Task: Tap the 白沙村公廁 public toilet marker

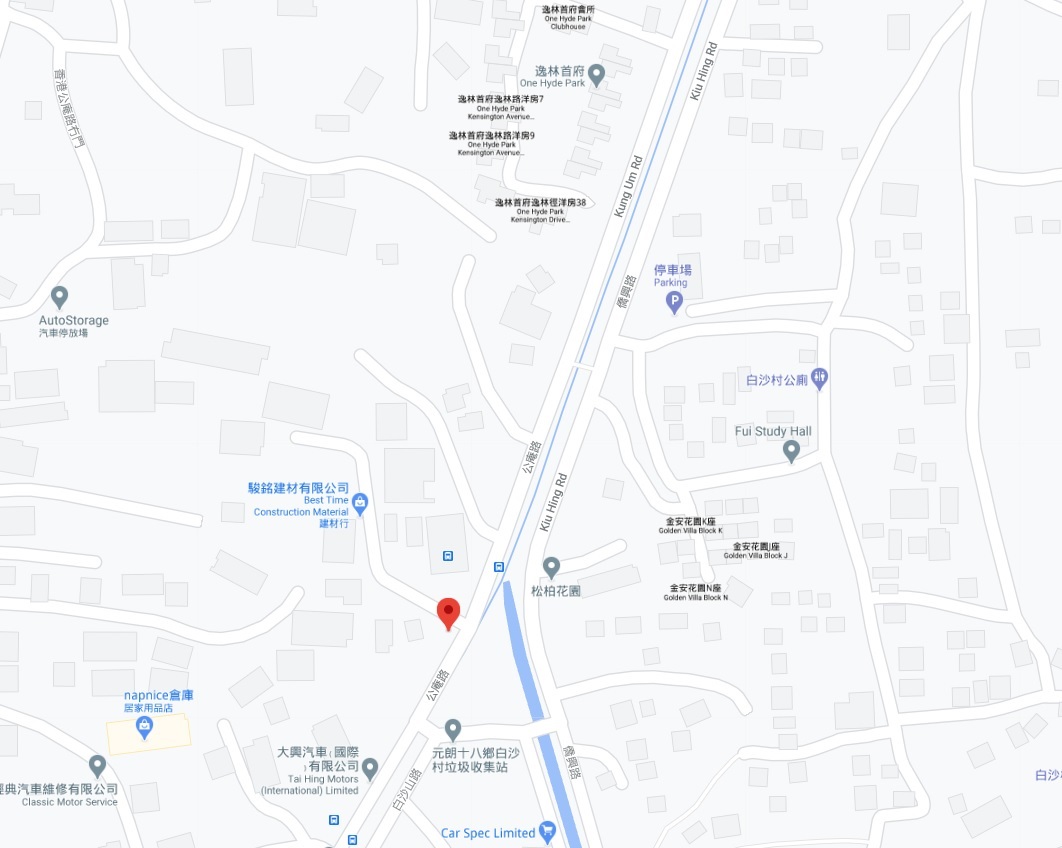Action: [x=820, y=378]
